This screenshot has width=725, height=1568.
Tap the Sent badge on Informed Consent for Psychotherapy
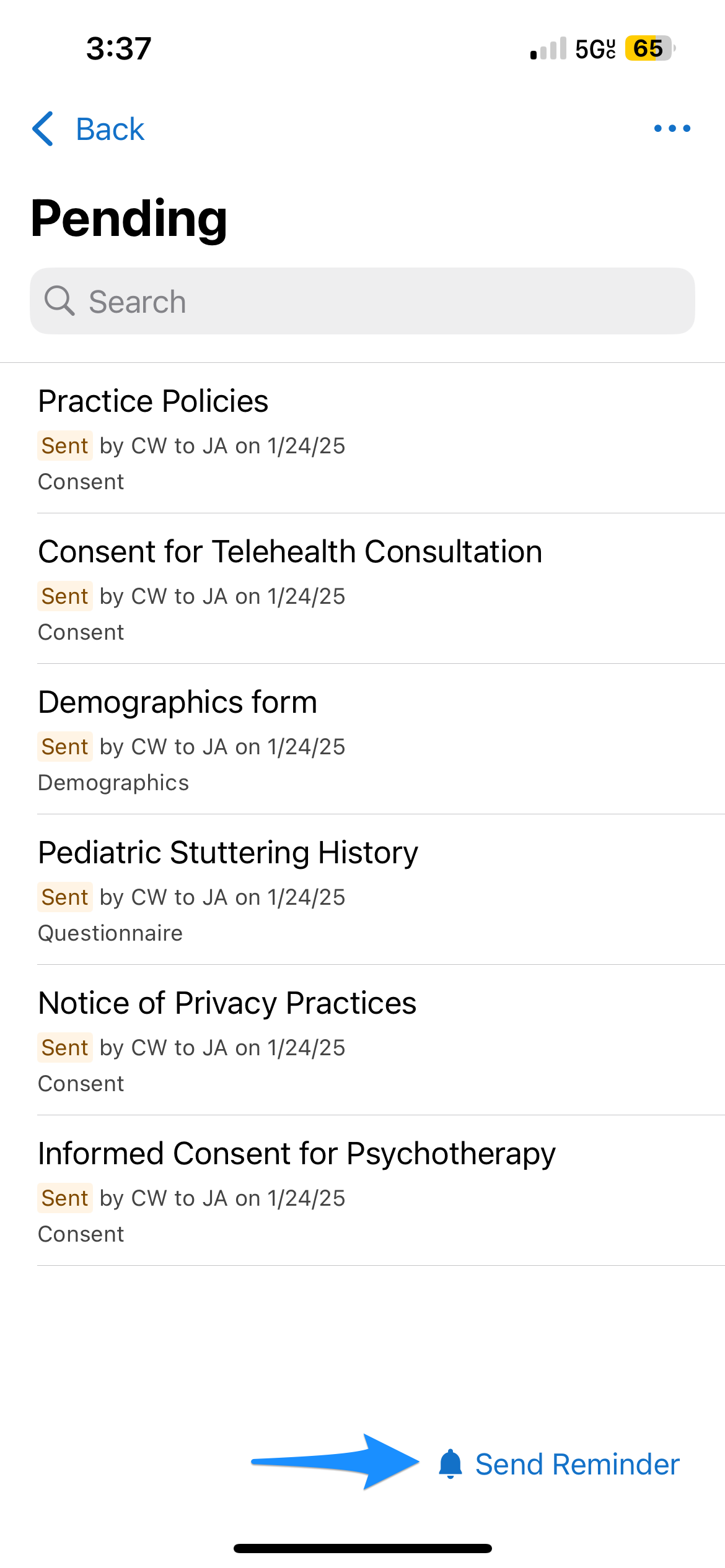pos(64,1198)
